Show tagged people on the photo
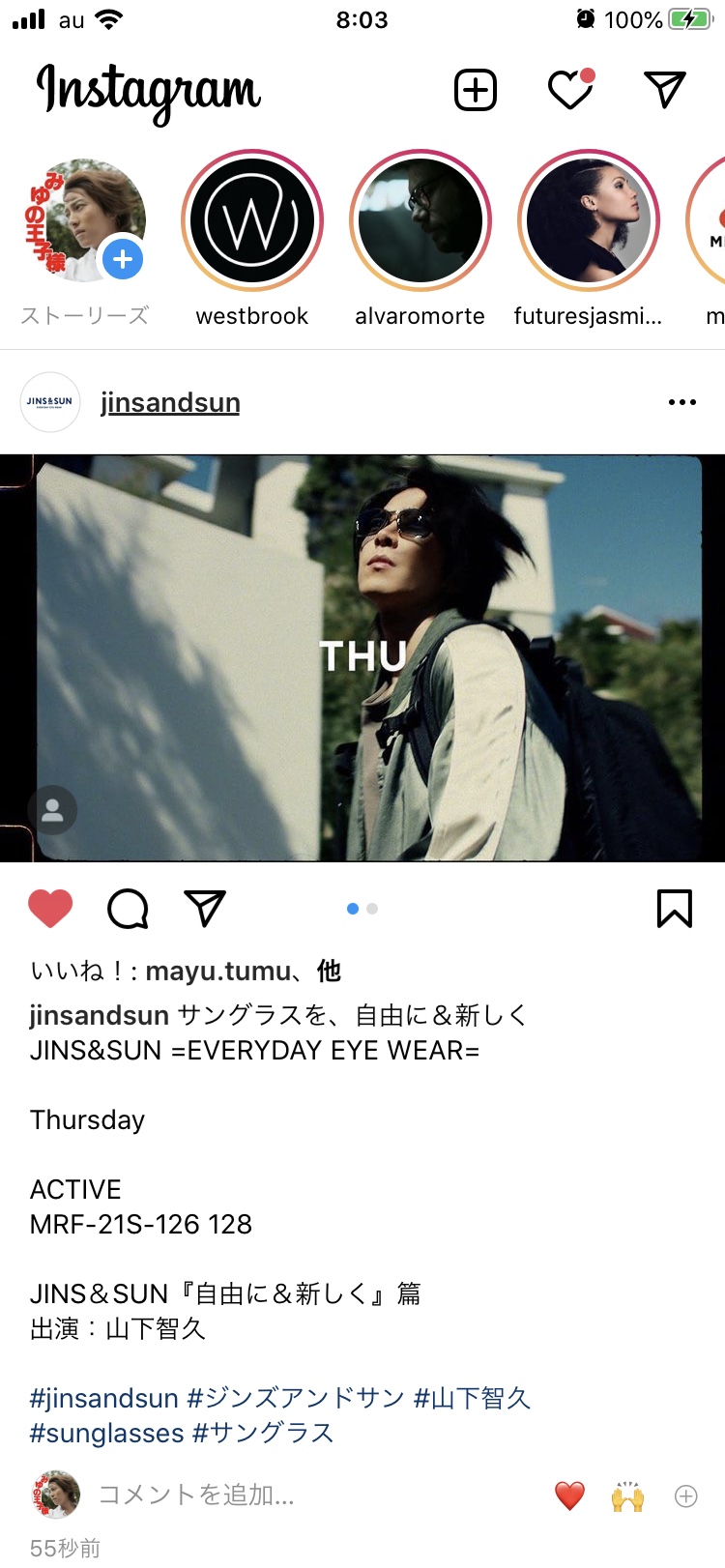This screenshot has height=1568, width=725. pyautogui.click(x=52, y=811)
